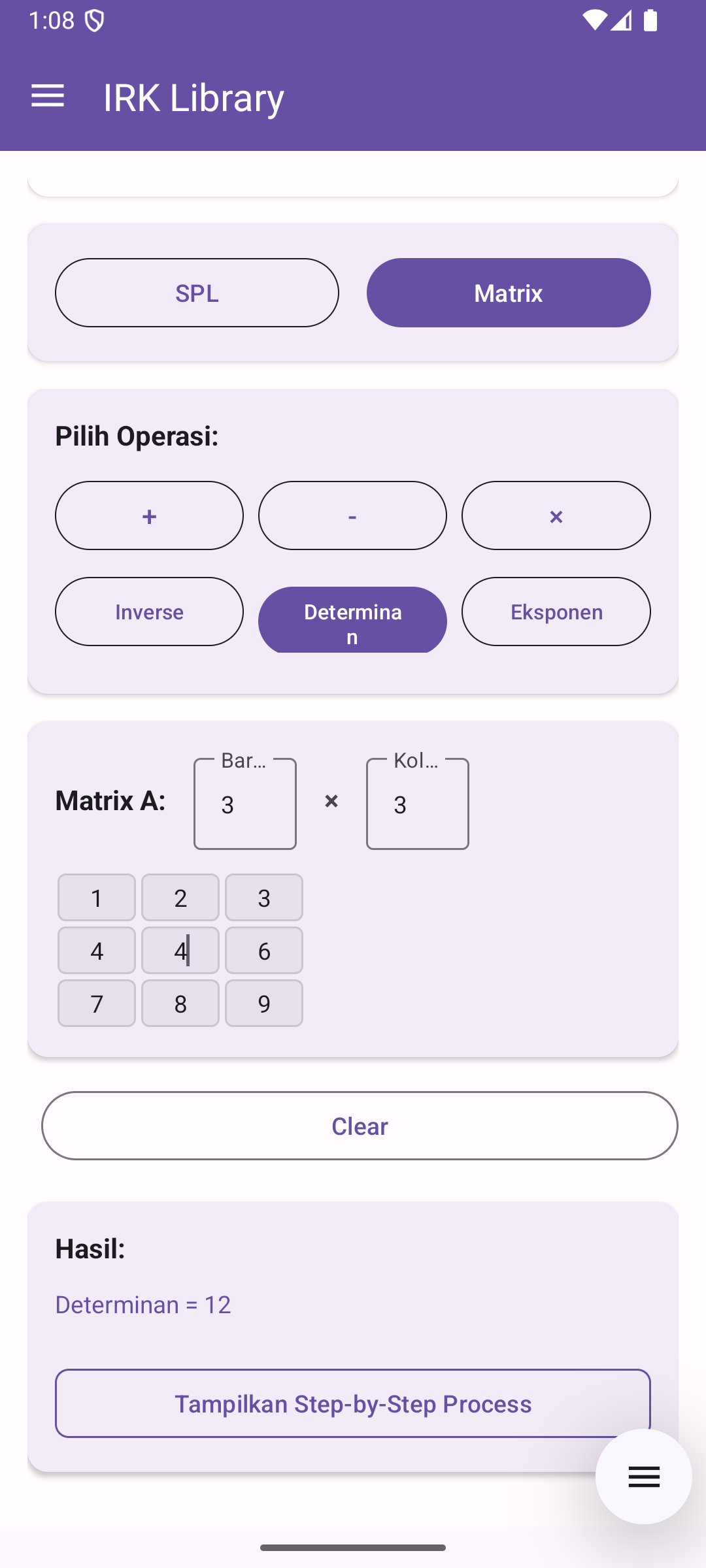Focus the matrix cell containing 8
This screenshot has height=1568, width=706.
tap(180, 1004)
